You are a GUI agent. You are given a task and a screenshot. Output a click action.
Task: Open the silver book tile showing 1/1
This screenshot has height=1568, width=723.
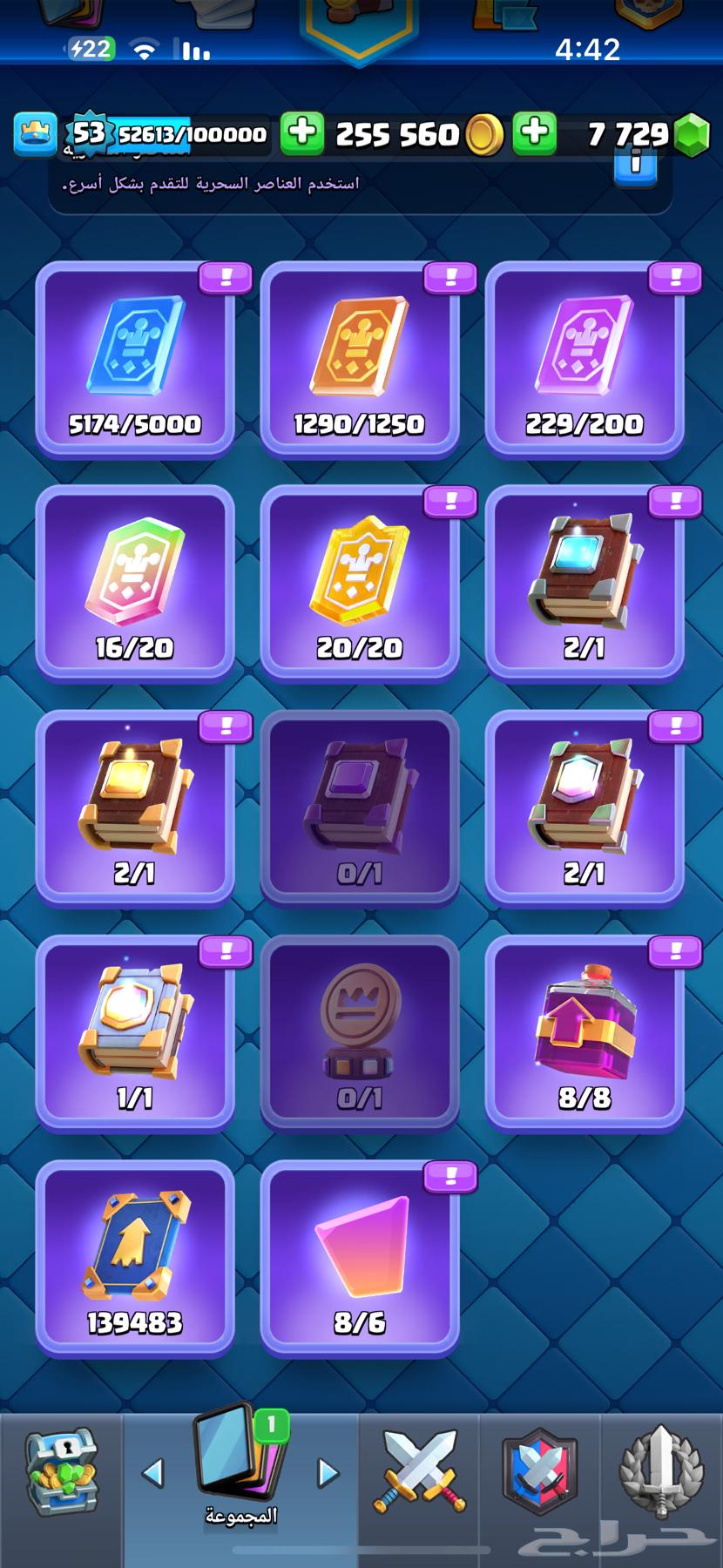135,1033
